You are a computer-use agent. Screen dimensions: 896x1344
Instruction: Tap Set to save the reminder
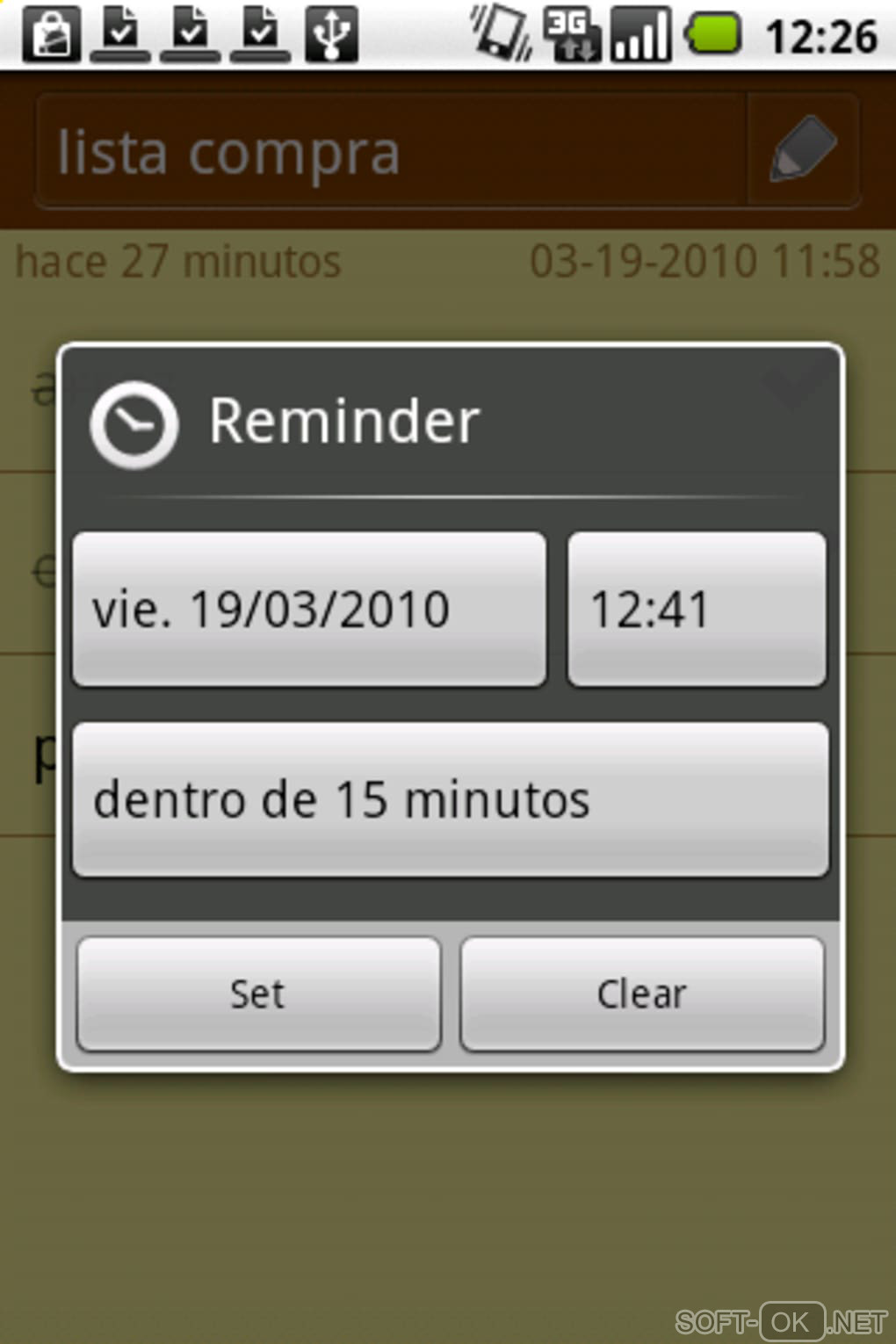[258, 994]
